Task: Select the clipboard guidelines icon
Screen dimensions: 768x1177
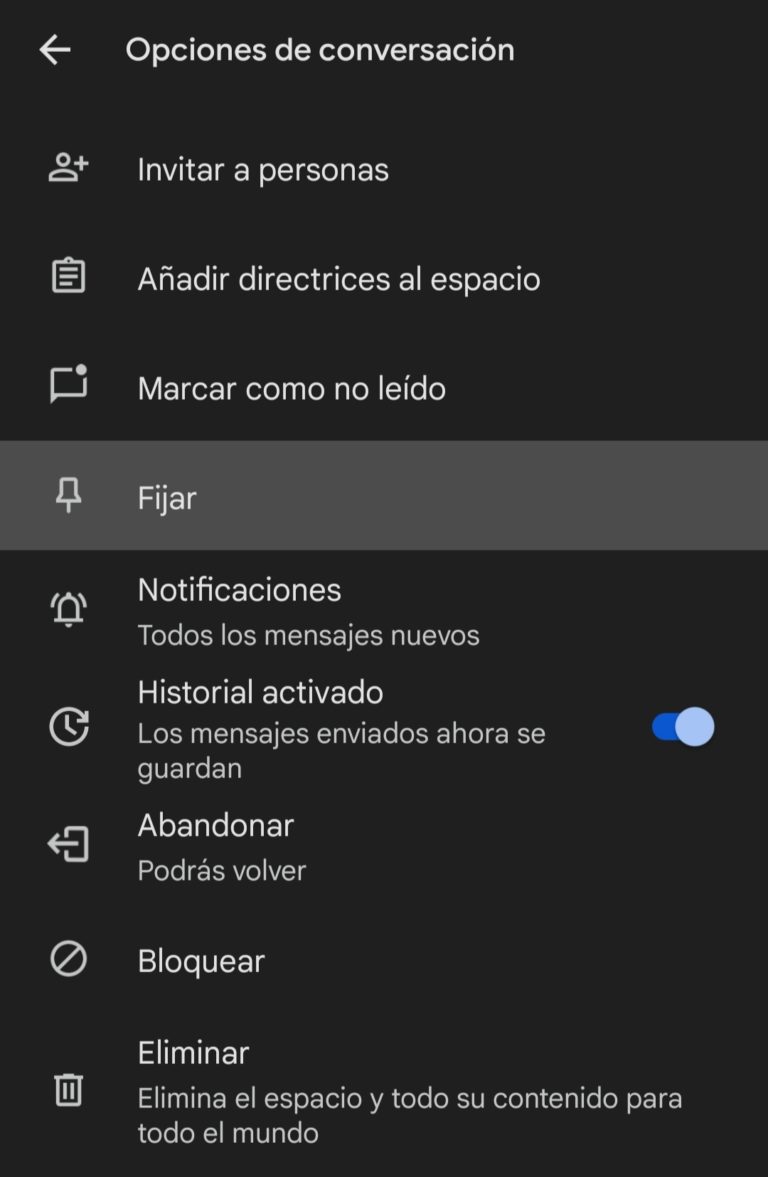Action: 66,278
